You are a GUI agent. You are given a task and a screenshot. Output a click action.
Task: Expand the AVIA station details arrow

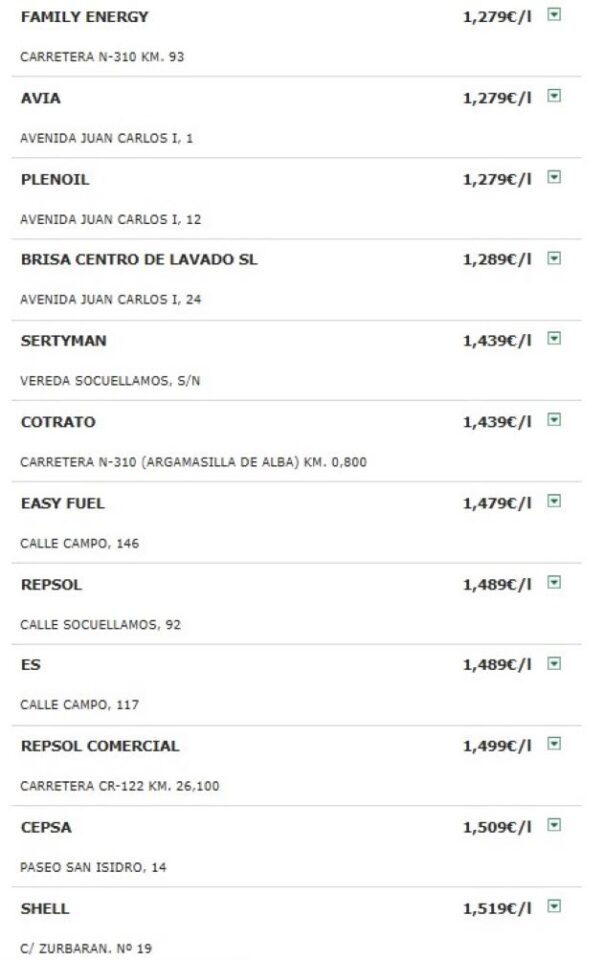555,97
